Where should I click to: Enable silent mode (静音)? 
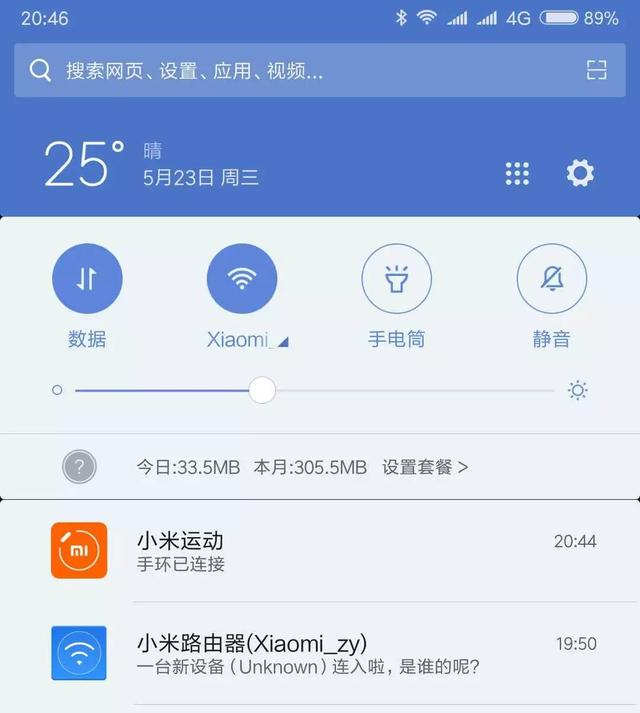pyautogui.click(x=551, y=279)
